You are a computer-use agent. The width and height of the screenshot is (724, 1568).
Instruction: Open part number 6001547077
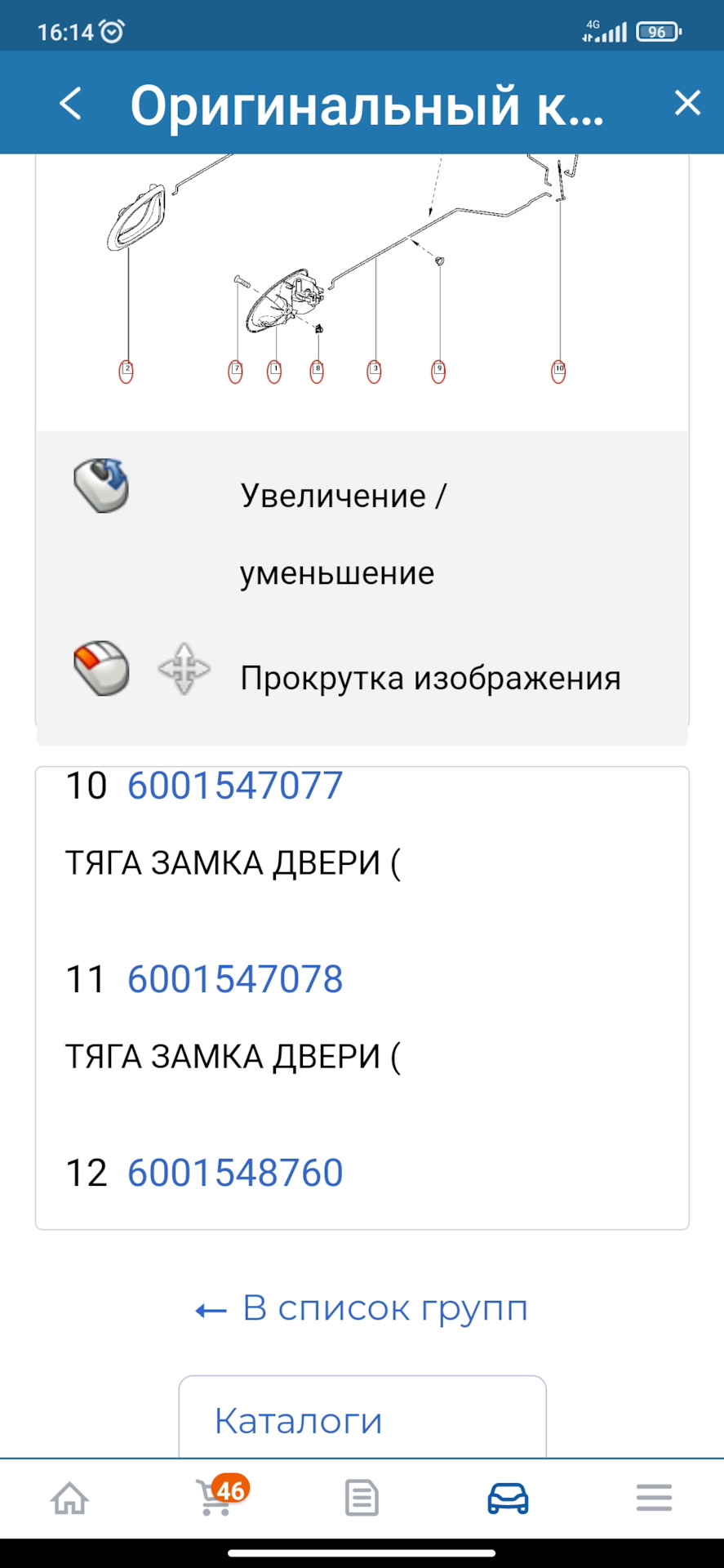pyautogui.click(x=235, y=786)
